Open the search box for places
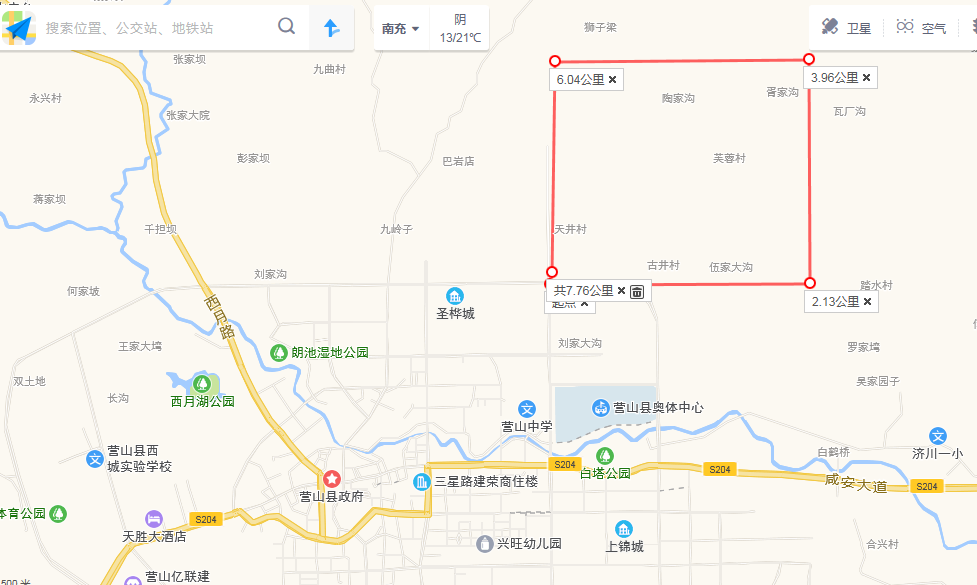Screen dimensions: 977x585 (x=150, y=28)
